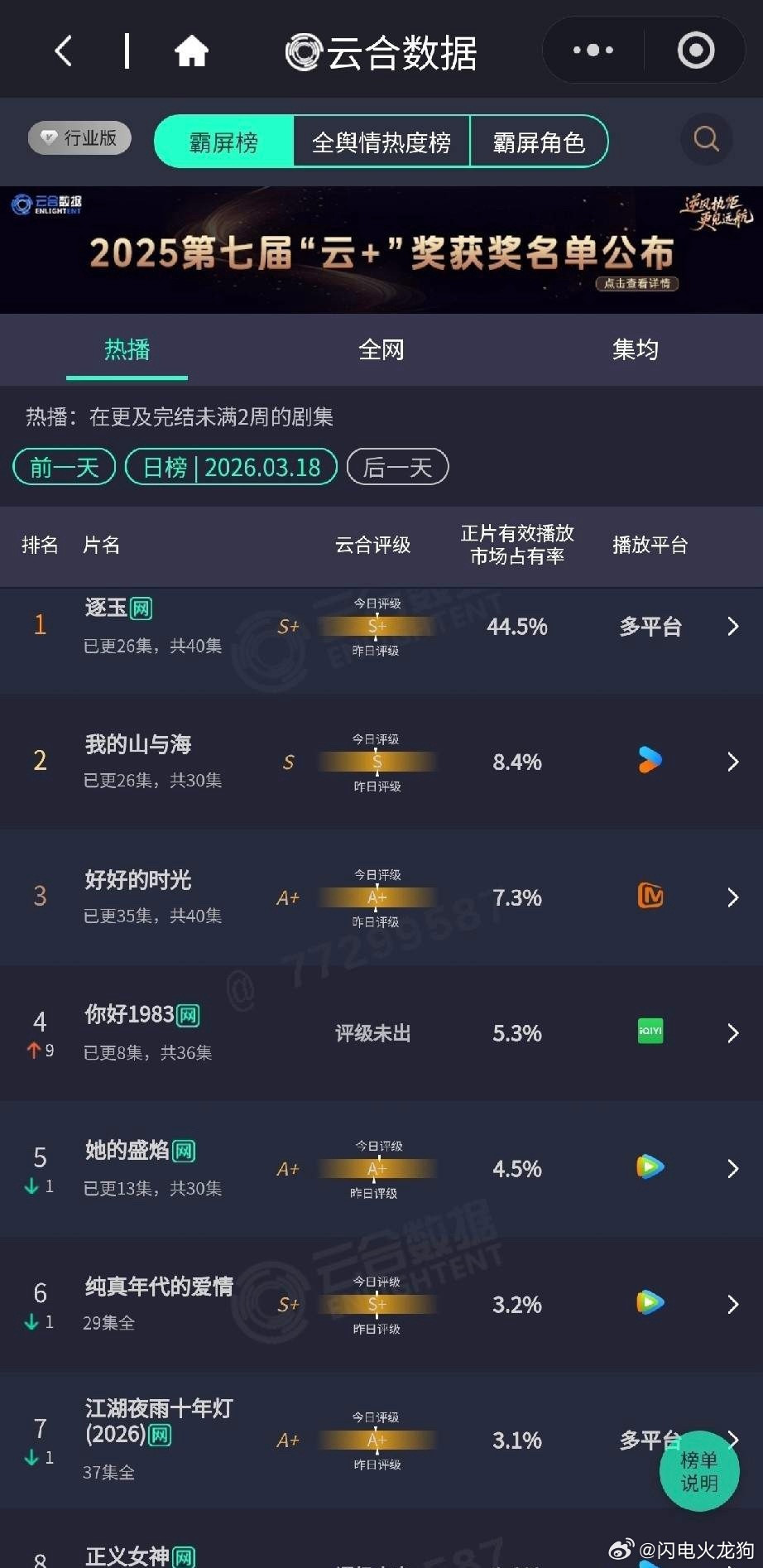Open the 全舆情热度榜 ranking tab

(381, 142)
